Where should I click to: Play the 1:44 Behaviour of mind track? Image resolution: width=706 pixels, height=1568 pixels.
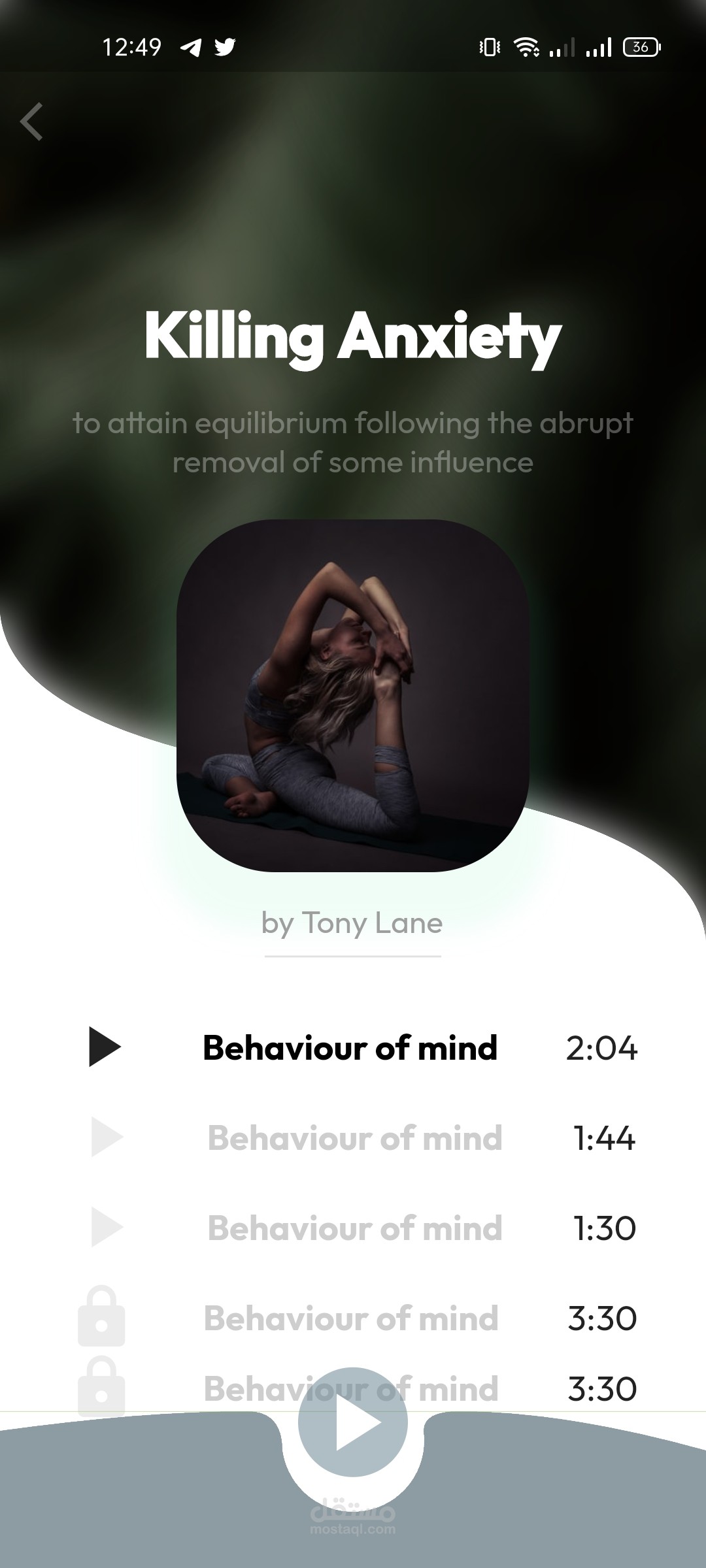106,1137
